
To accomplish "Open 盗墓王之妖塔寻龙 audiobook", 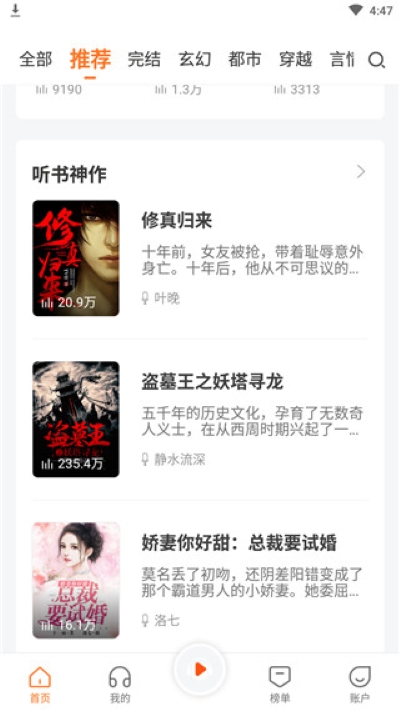I will [200, 419].
